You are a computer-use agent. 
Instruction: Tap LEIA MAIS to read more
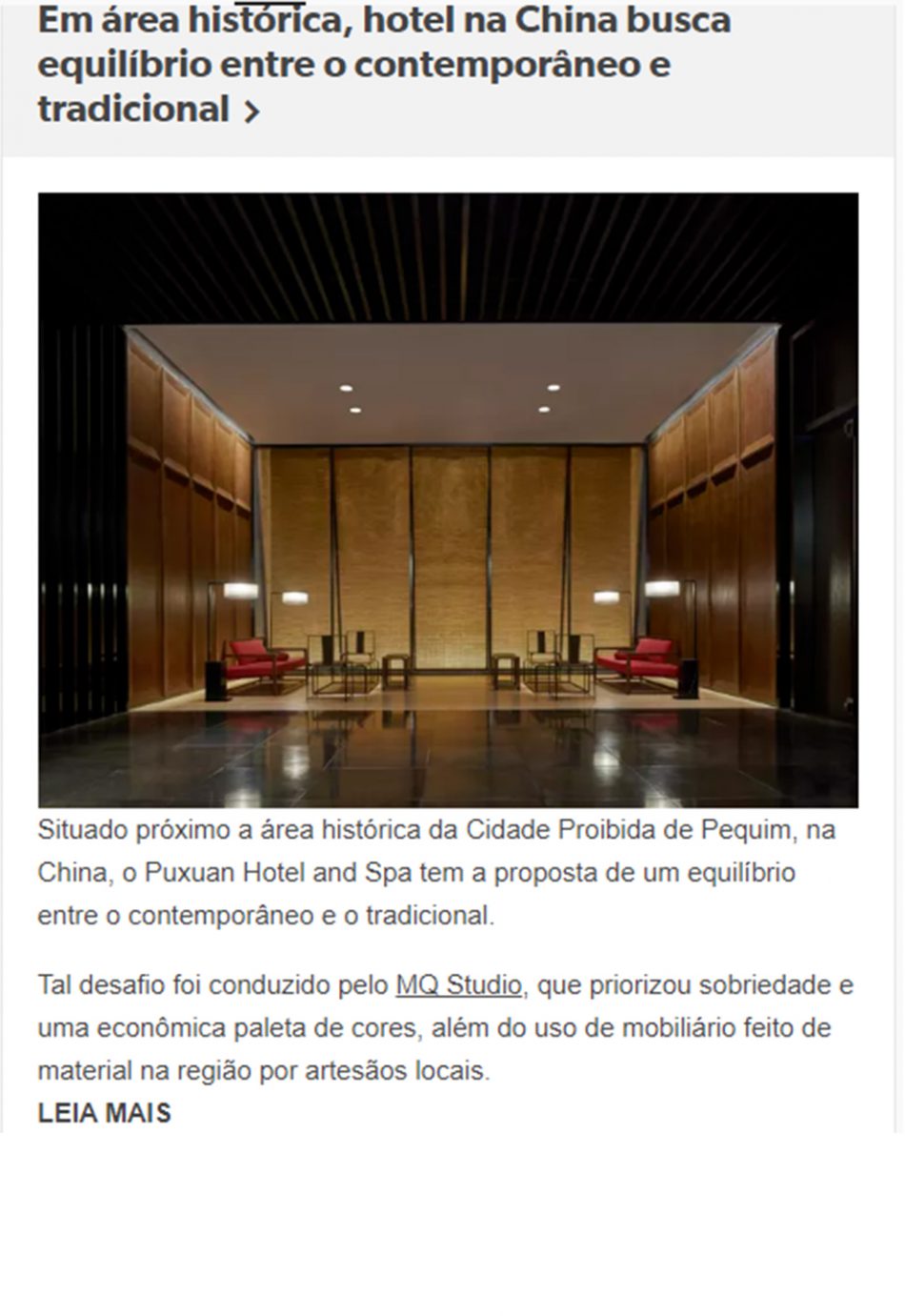(x=105, y=1113)
